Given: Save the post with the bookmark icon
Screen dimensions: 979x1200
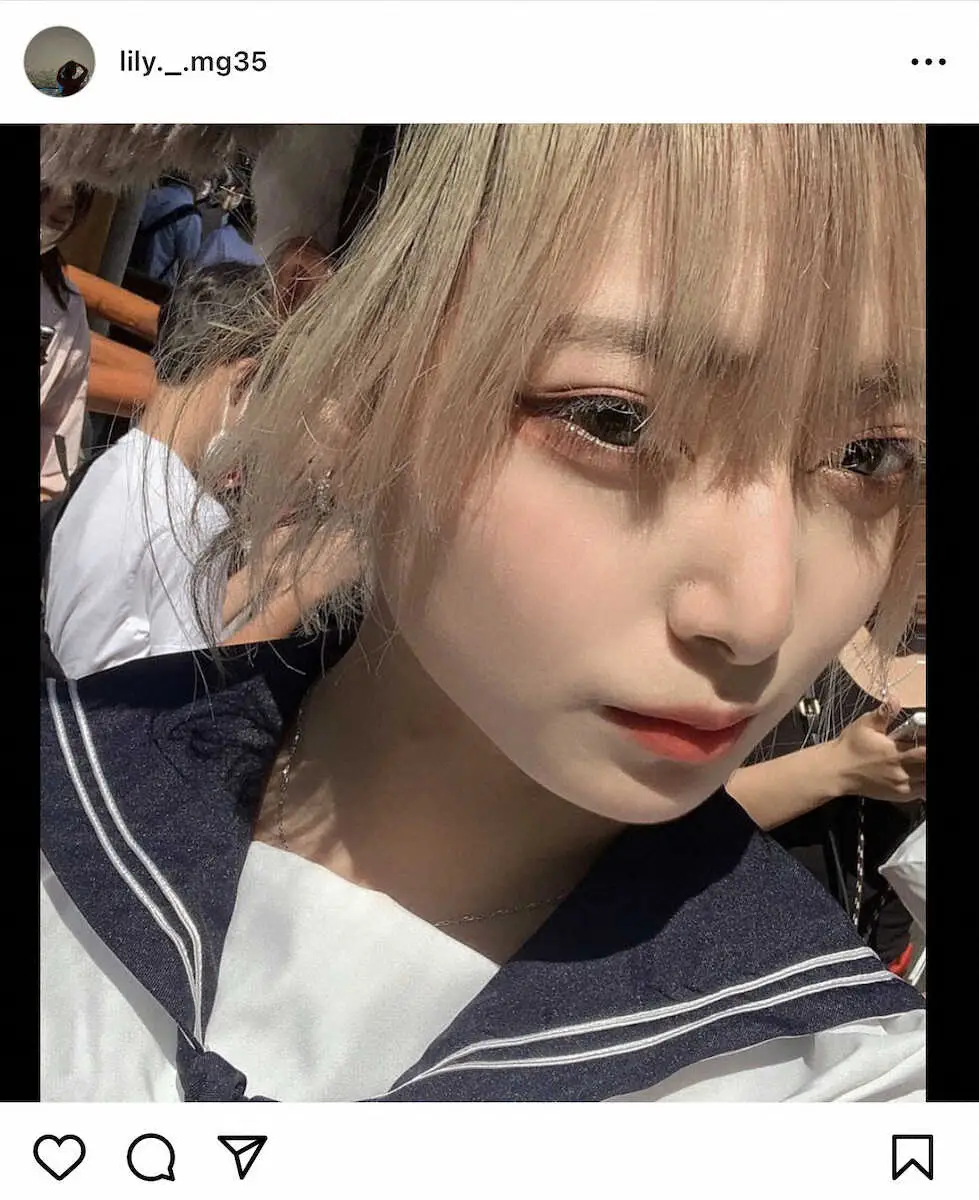Looking at the screenshot, I should click(x=912, y=1157).
